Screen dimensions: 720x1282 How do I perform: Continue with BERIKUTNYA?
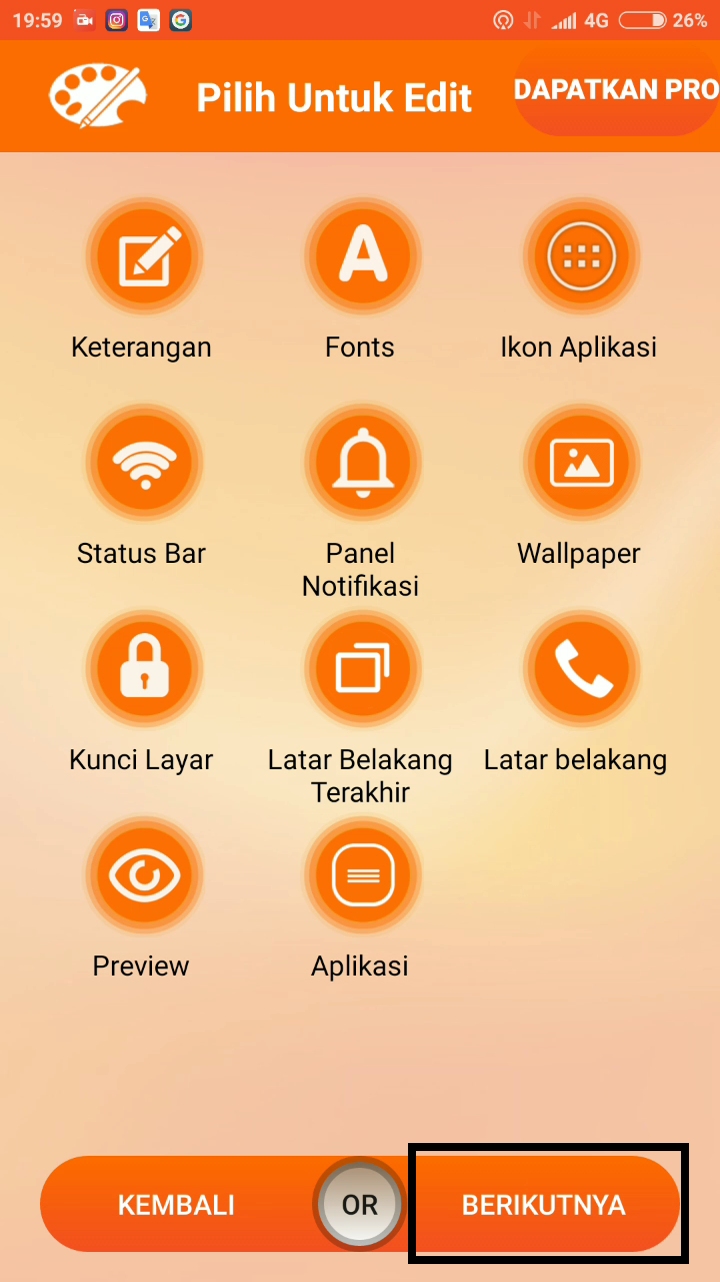tap(544, 1205)
